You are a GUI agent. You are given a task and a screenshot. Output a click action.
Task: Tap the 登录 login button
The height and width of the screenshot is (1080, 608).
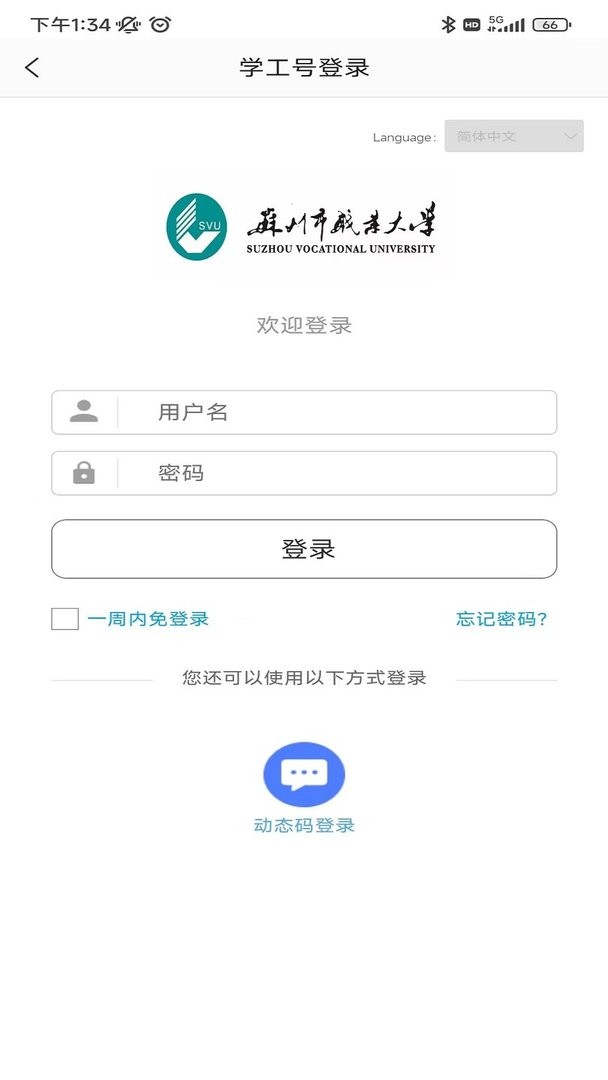coord(304,549)
